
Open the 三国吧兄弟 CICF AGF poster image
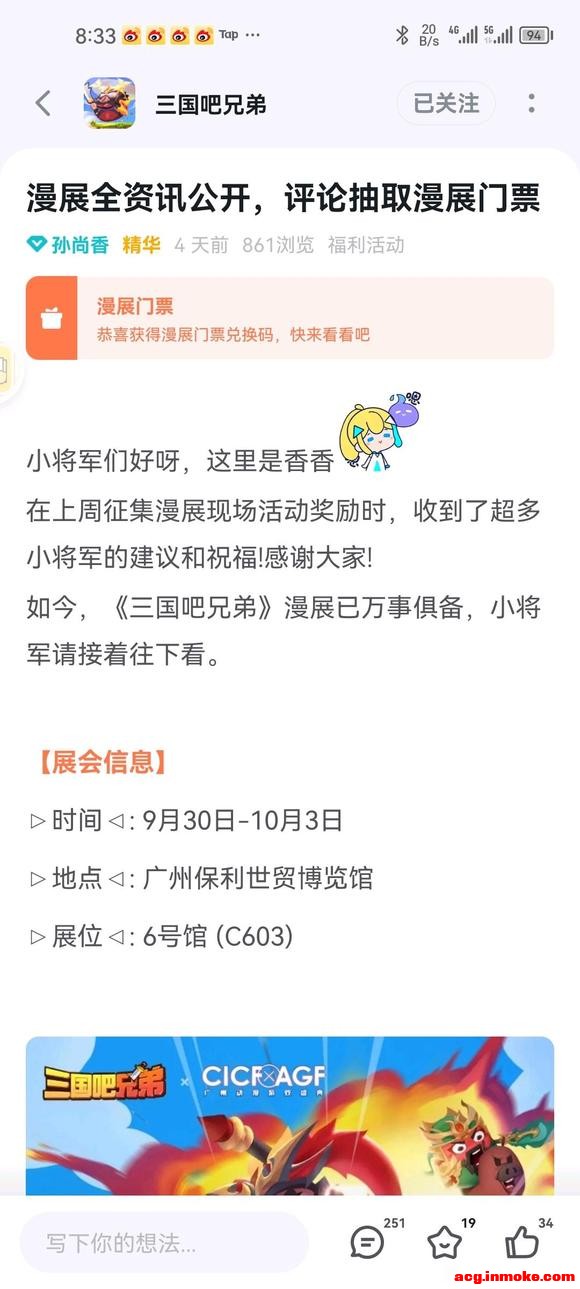pyautogui.click(x=290, y=1116)
